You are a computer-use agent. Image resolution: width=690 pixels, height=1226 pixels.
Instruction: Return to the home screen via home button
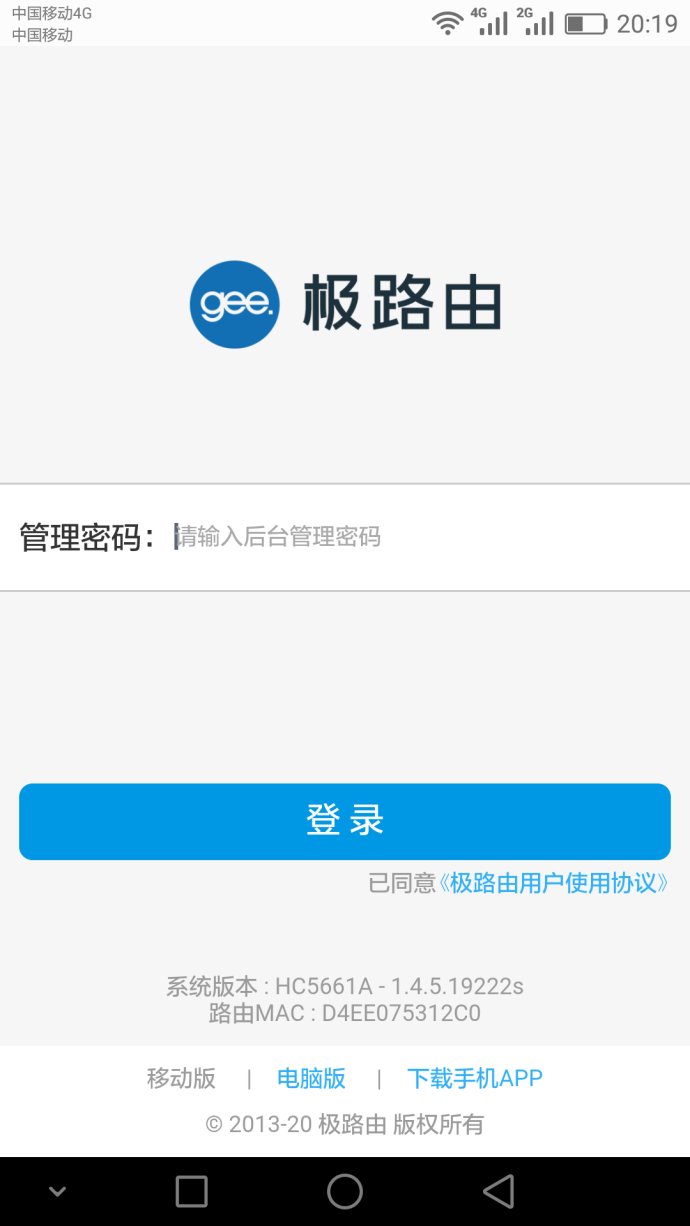[x=345, y=1191]
